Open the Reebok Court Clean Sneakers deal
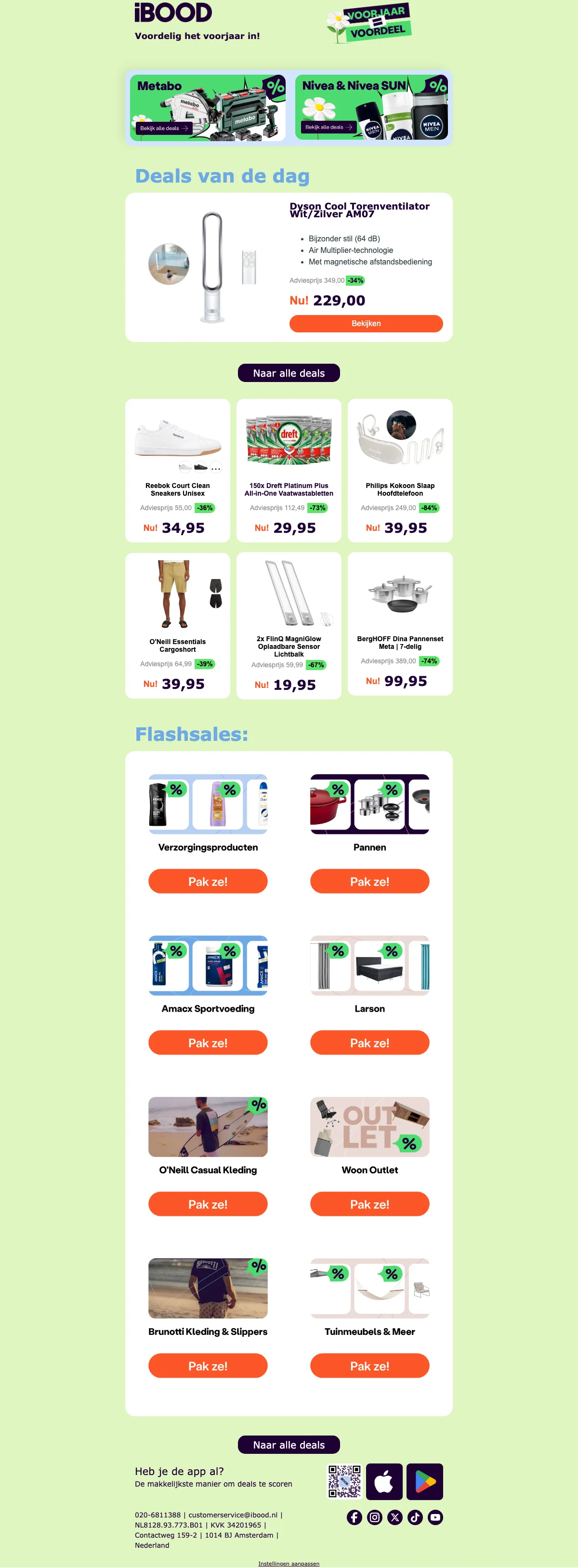 tap(177, 470)
